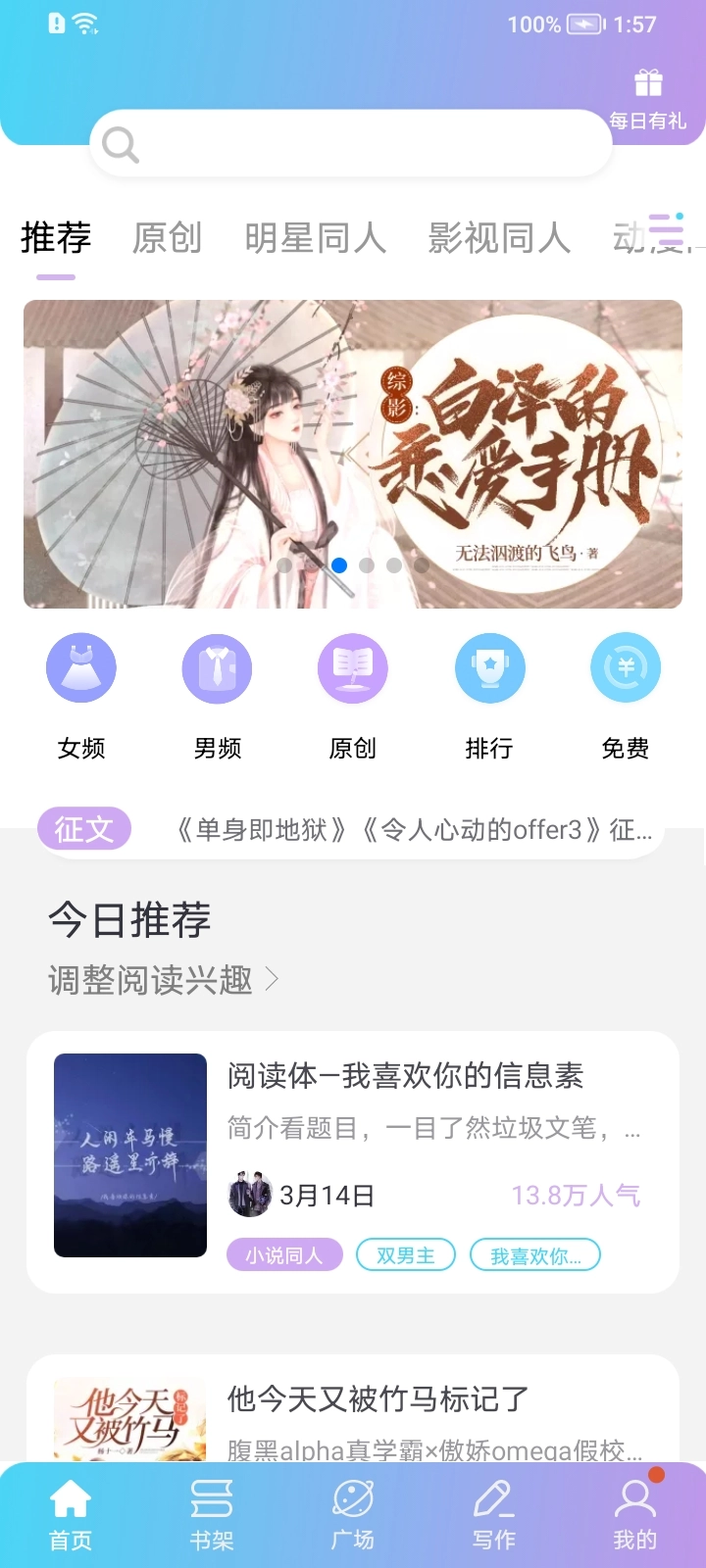706x1568 pixels.
Task: Switch to the 影视同人 tab
Action: coord(498,237)
